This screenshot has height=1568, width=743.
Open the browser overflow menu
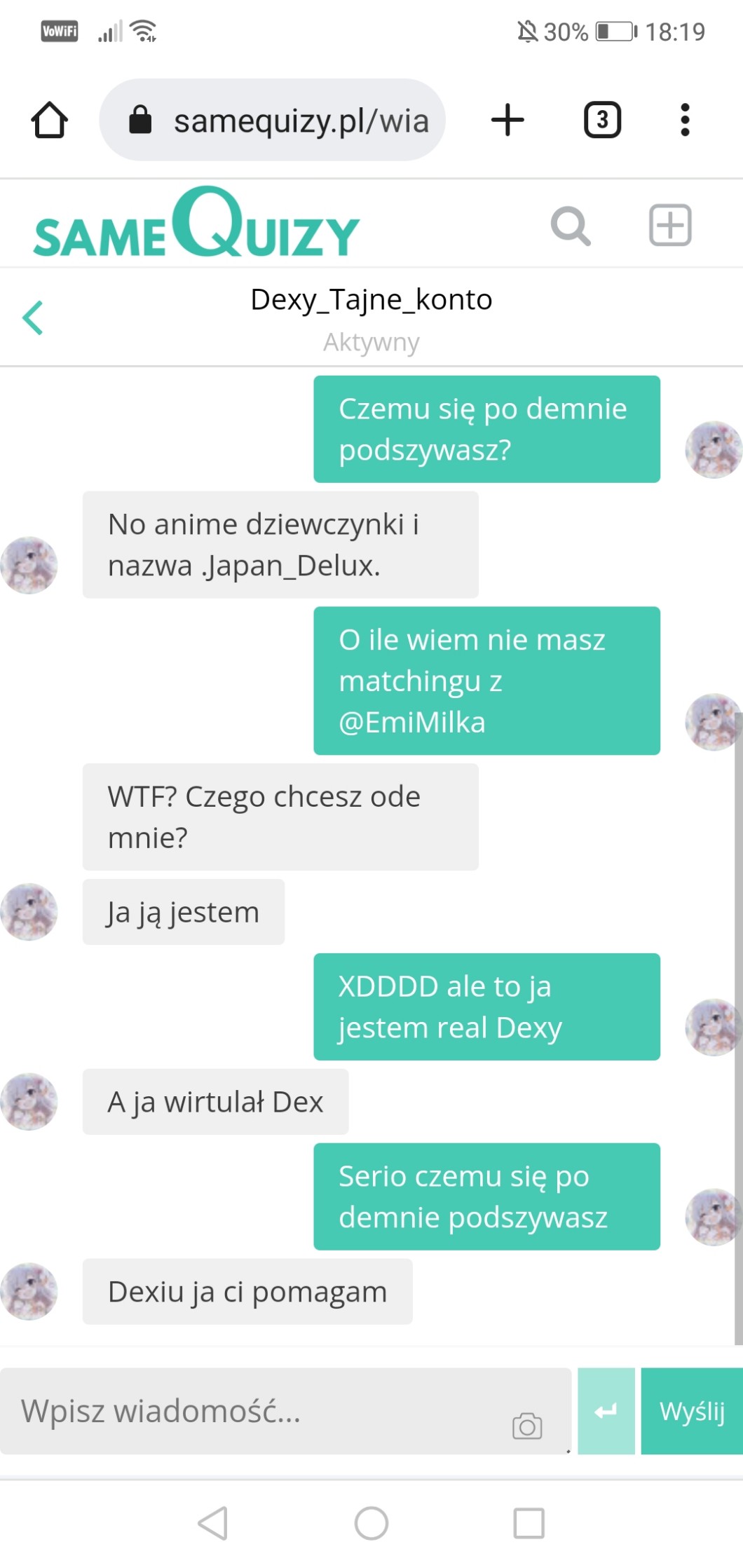pyautogui.click(x=685, y=120)
